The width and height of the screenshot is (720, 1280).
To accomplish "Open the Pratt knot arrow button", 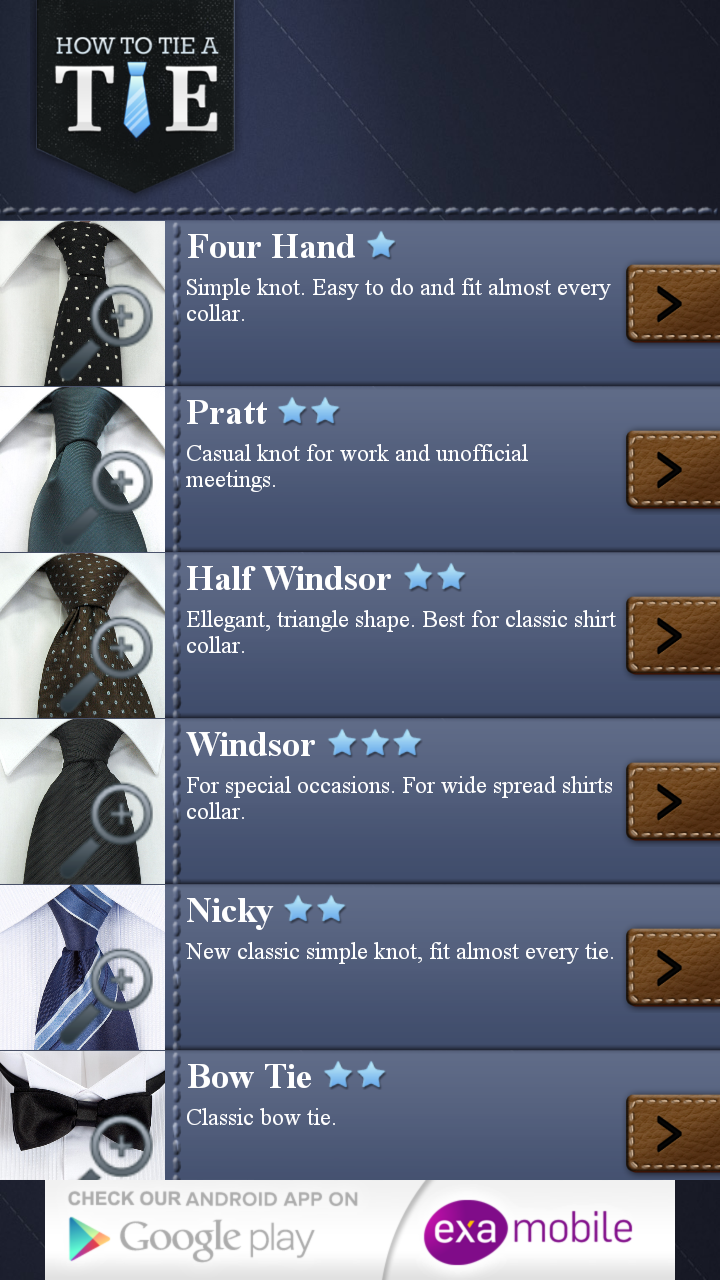I will pos(672,470).
